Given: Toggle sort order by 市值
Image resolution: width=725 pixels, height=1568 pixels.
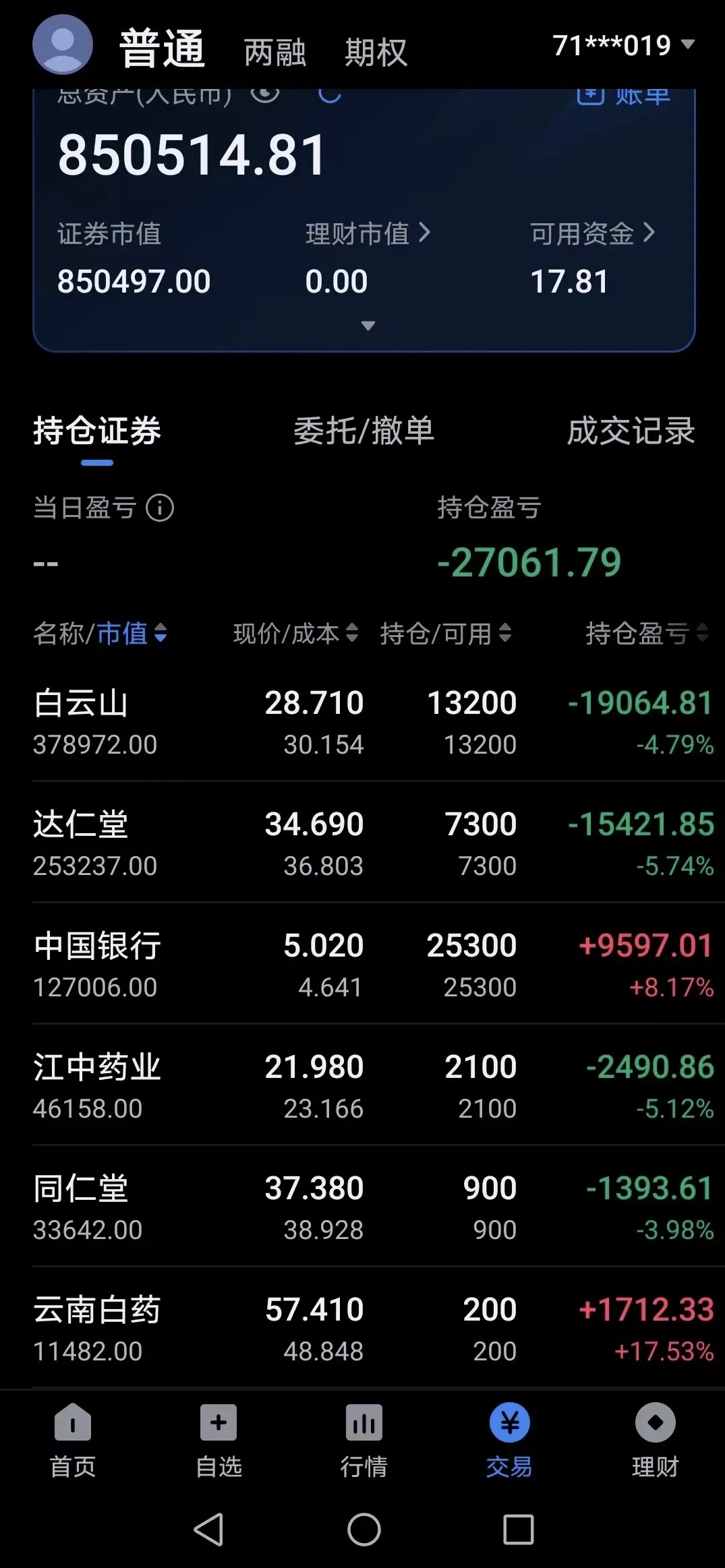Looking at the screenshot, I should tap(161, 634).
